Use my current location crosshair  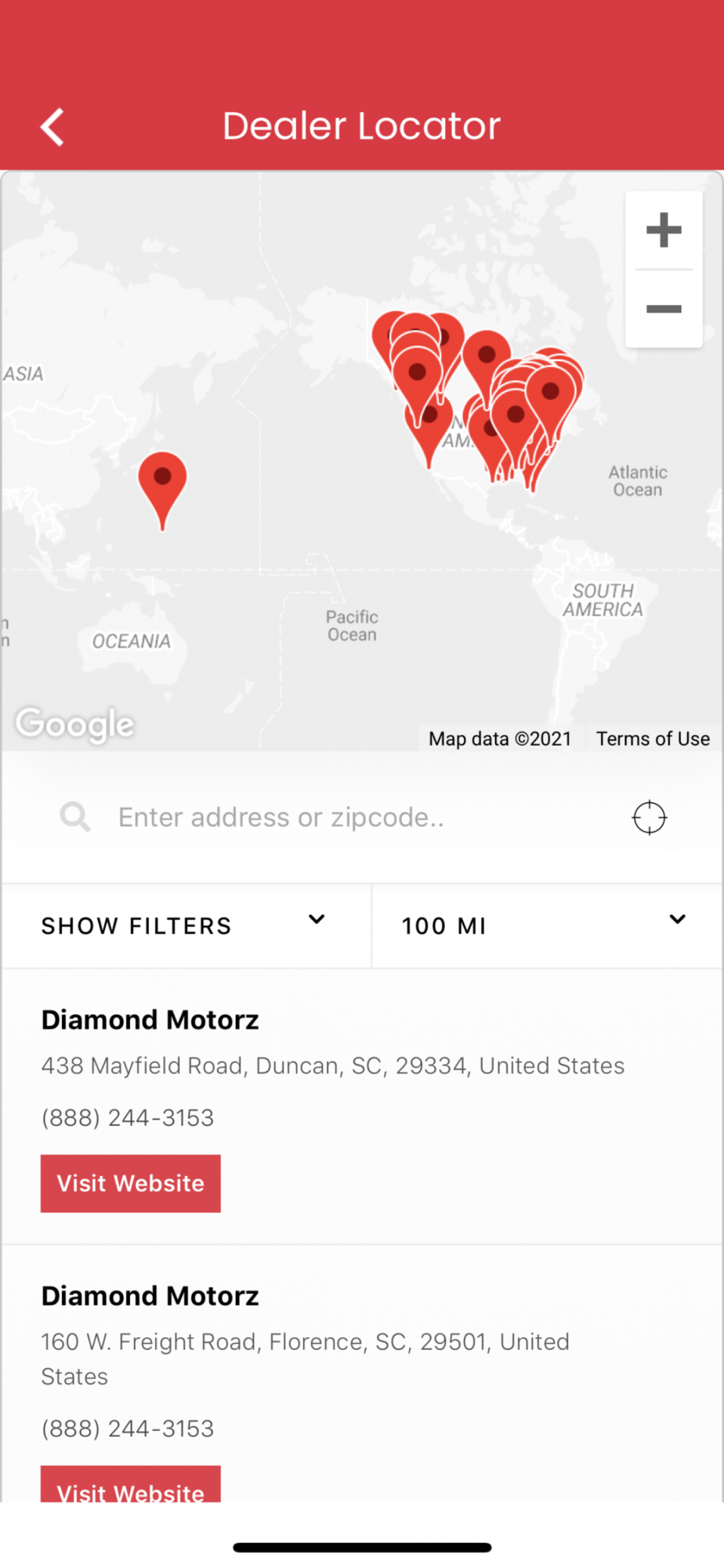pos(649,818)
